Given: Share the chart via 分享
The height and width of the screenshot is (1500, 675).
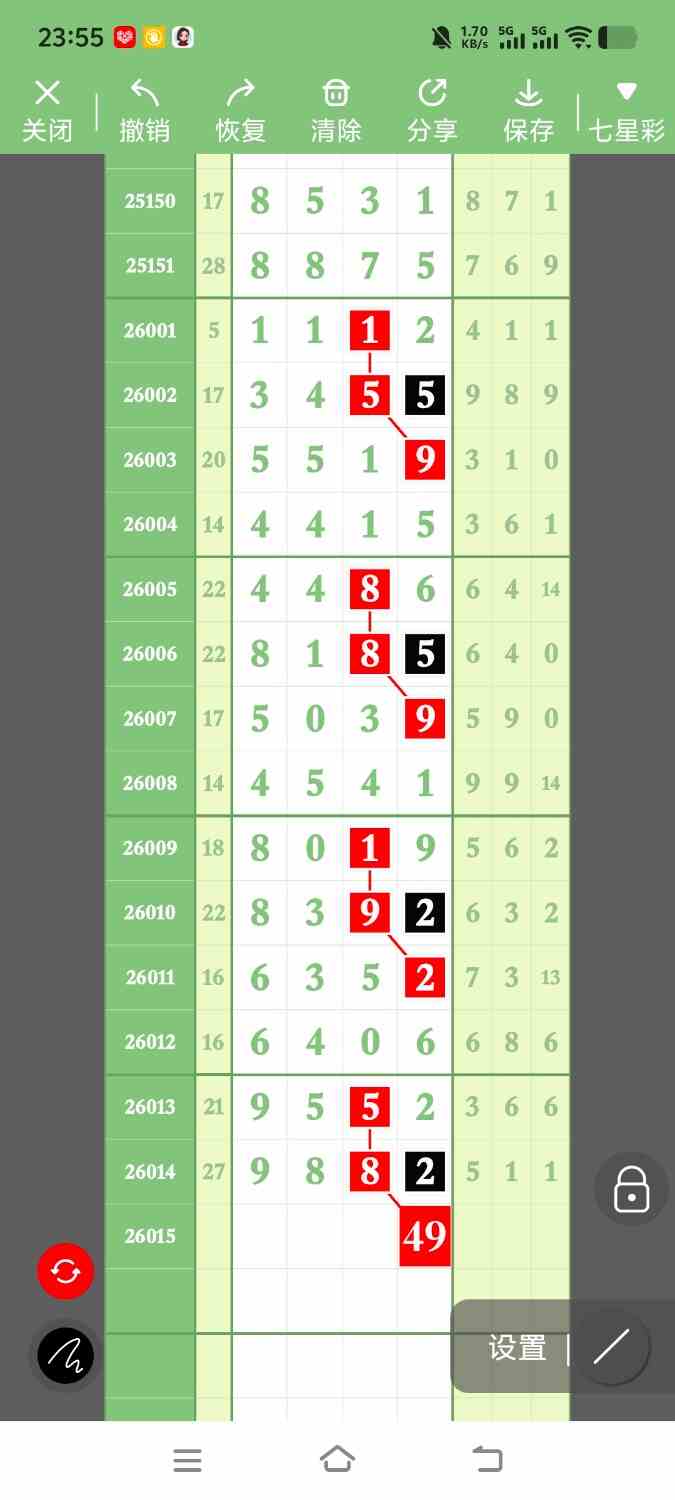Looking at the screenshot, I should pyautogui.click(x=432, y=111).
